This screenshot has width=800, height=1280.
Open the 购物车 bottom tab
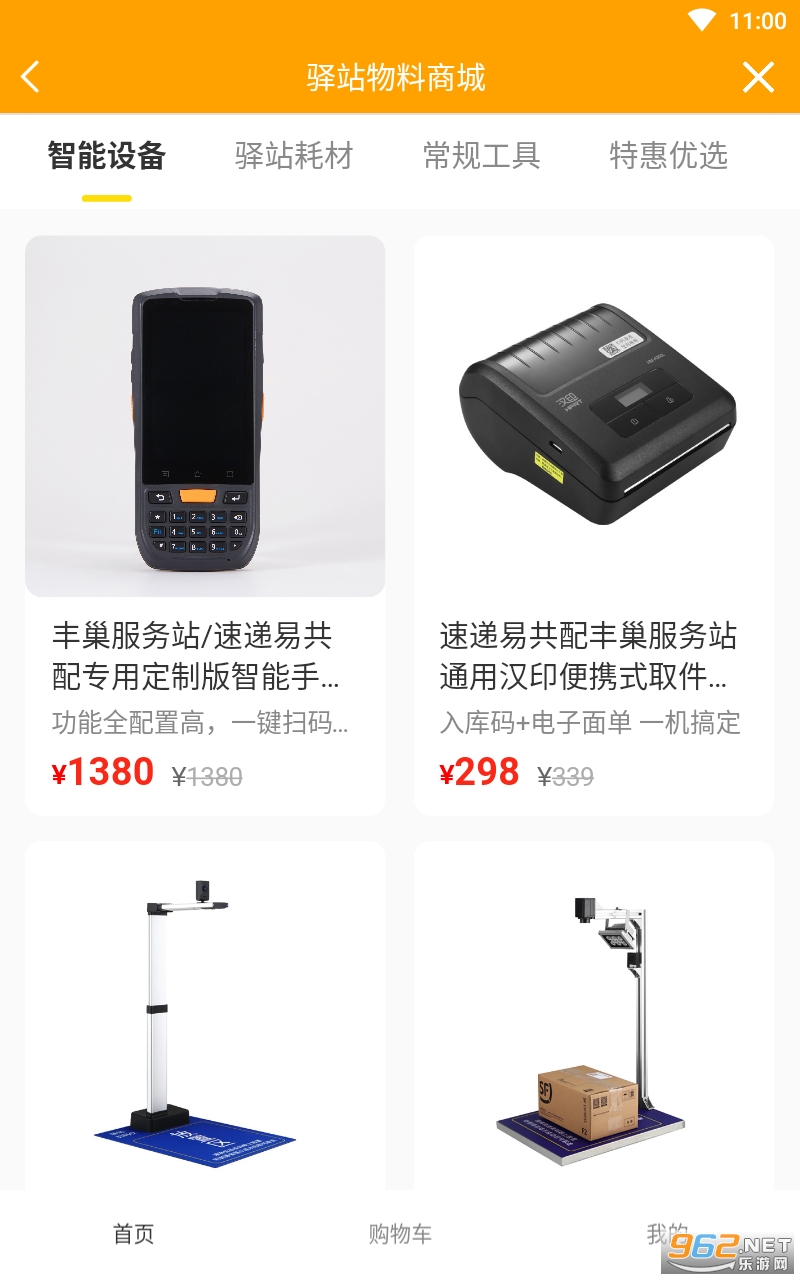pyautogui.click(x=400, y=1234)
